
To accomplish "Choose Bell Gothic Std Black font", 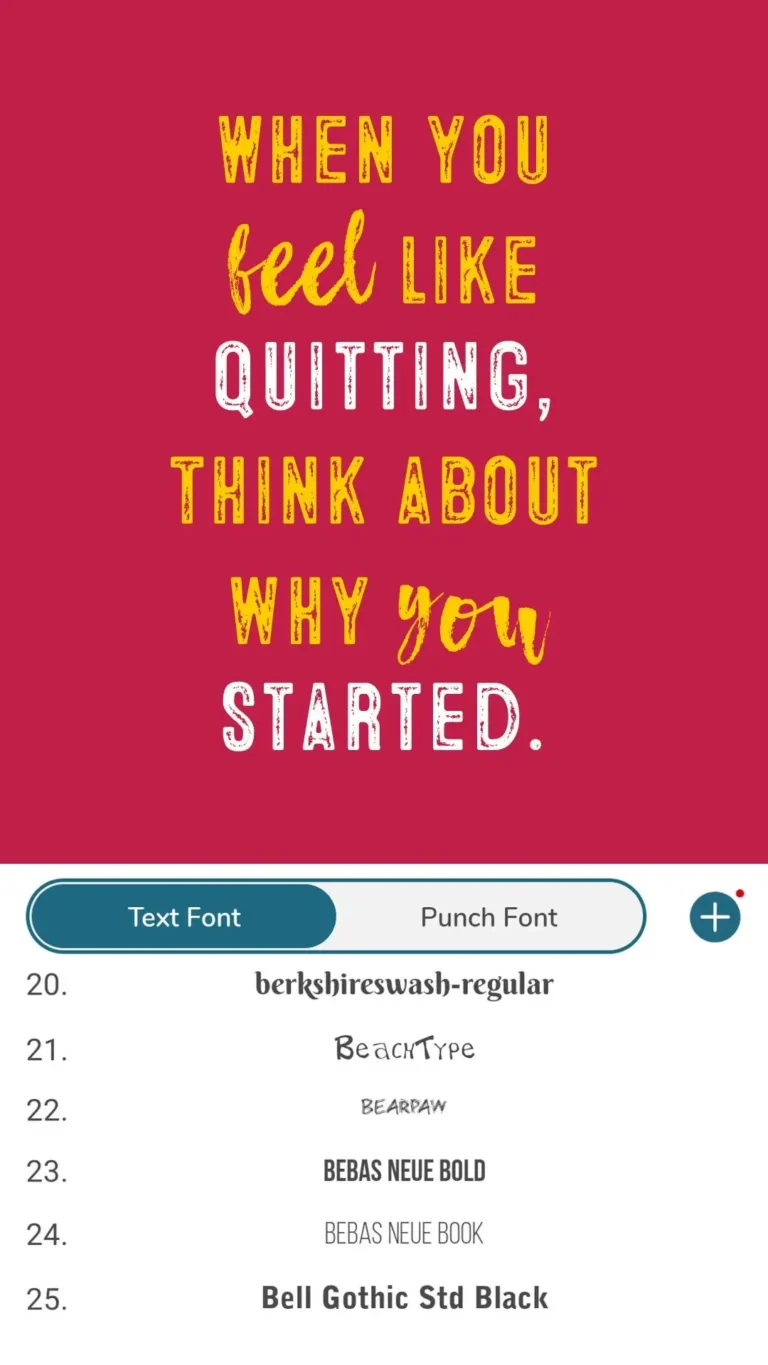I will coord(403,1296).
